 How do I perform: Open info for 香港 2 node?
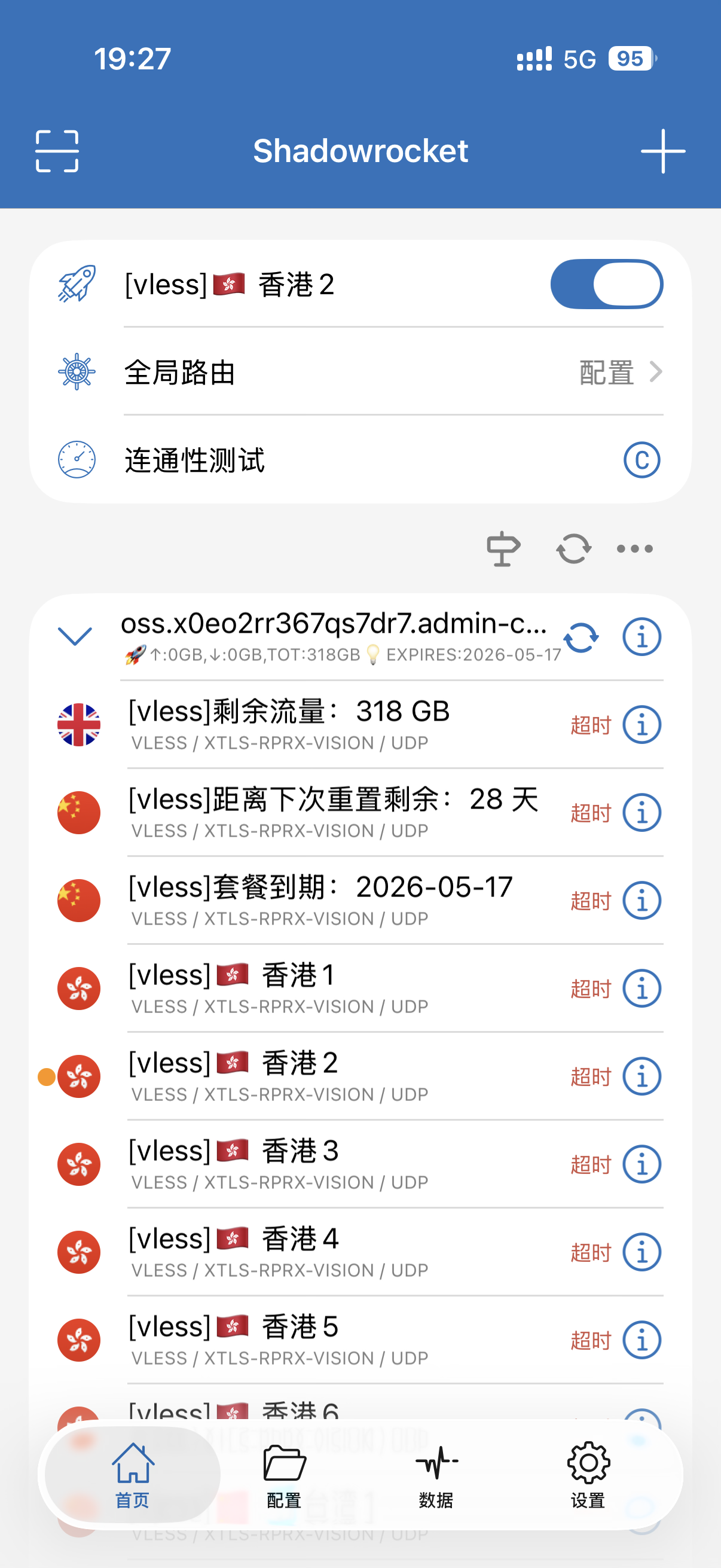pos(641,1076)
